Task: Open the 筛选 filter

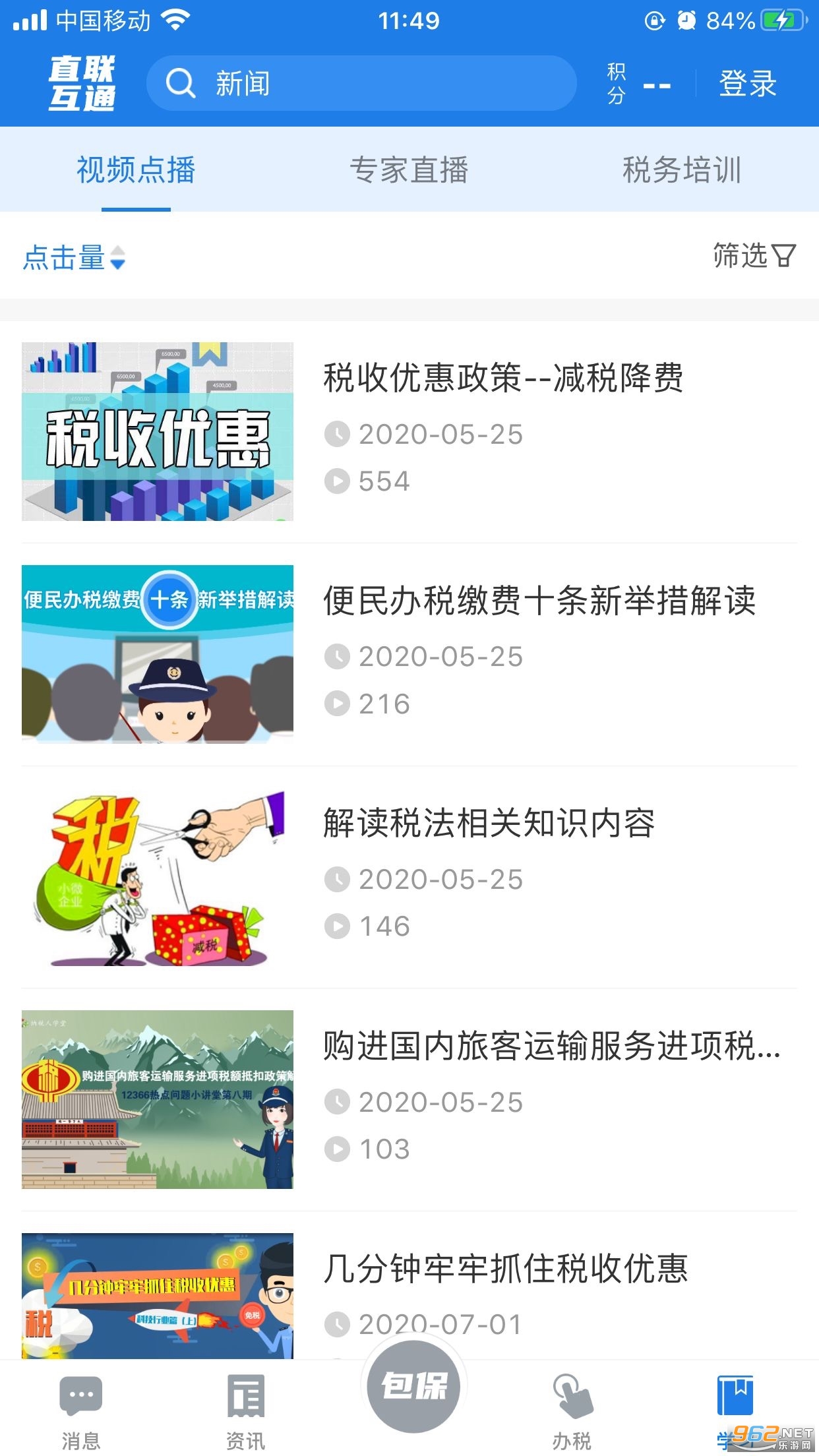Action: pos(754,256)
